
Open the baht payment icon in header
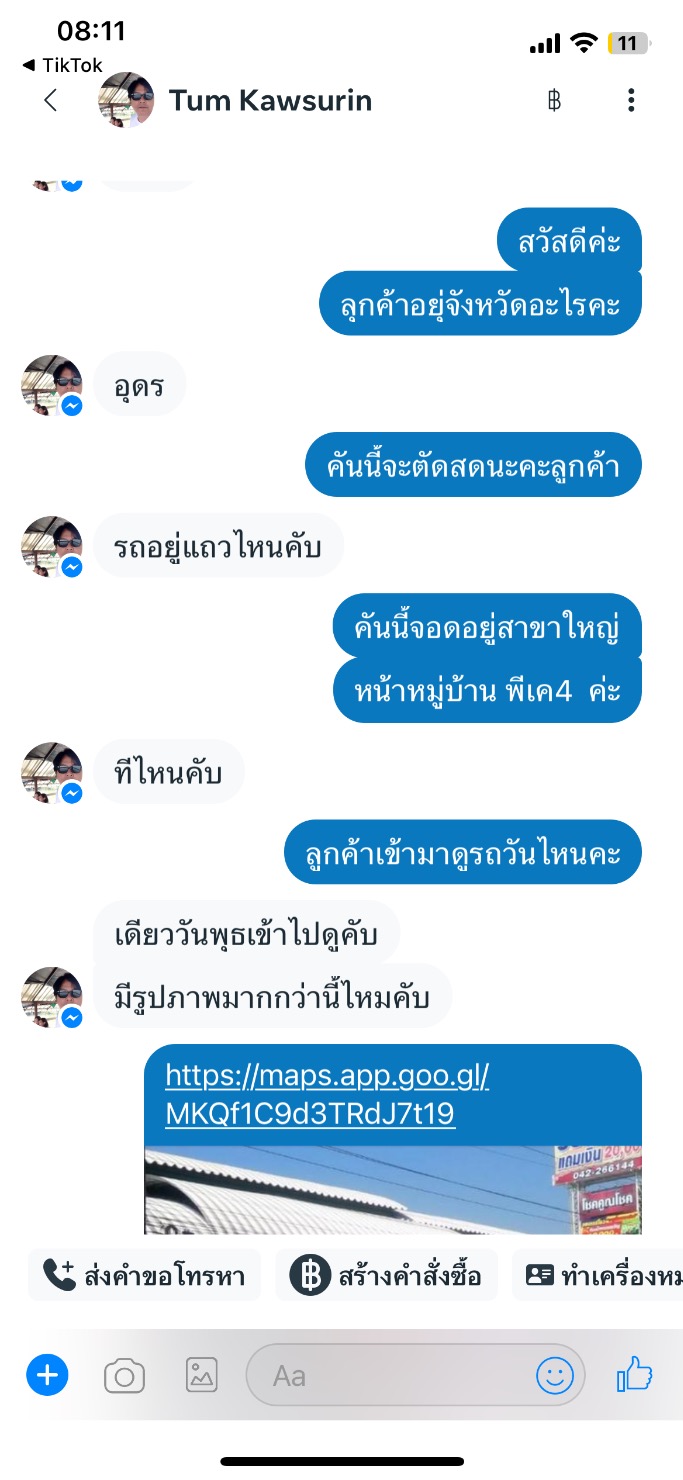(553, 100)
